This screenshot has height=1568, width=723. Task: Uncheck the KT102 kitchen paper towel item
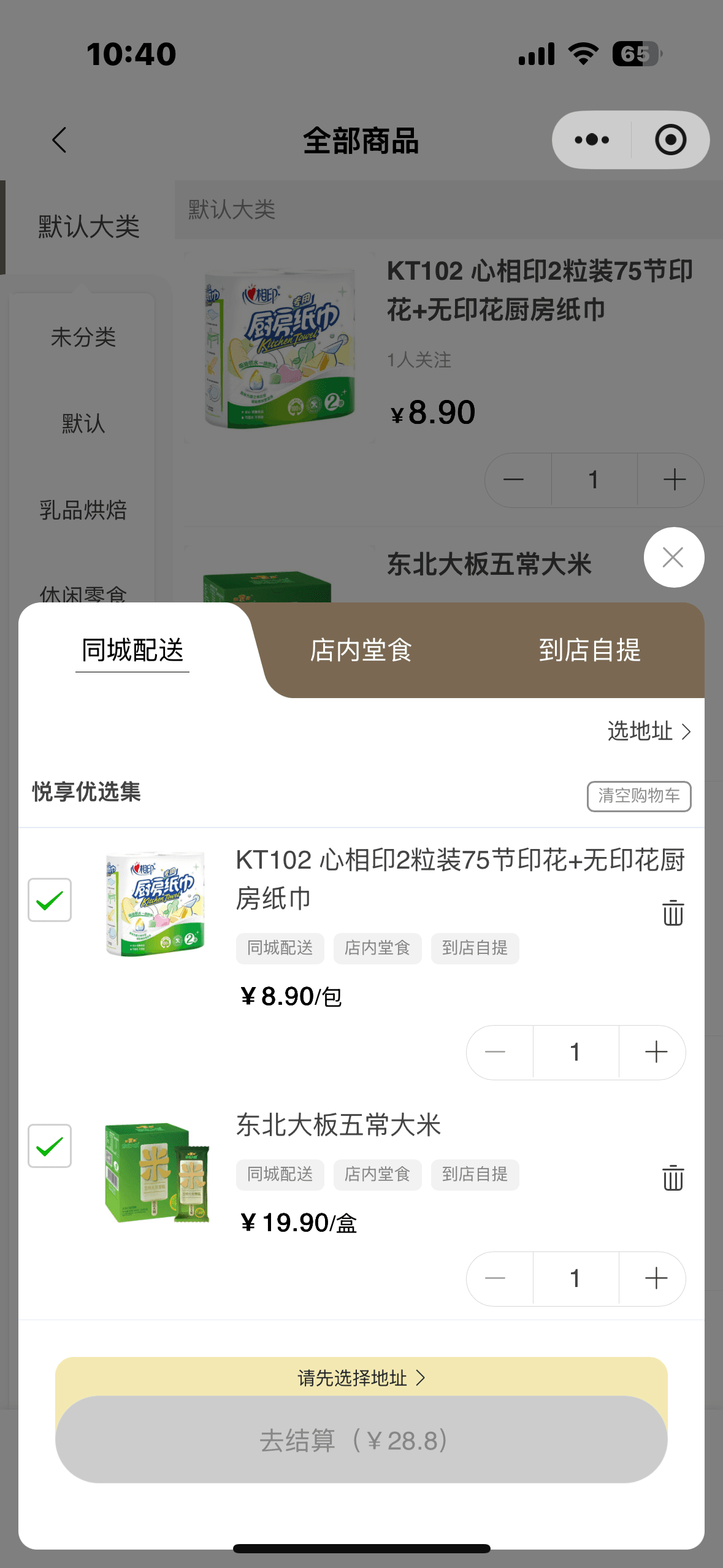pos(50,900)
